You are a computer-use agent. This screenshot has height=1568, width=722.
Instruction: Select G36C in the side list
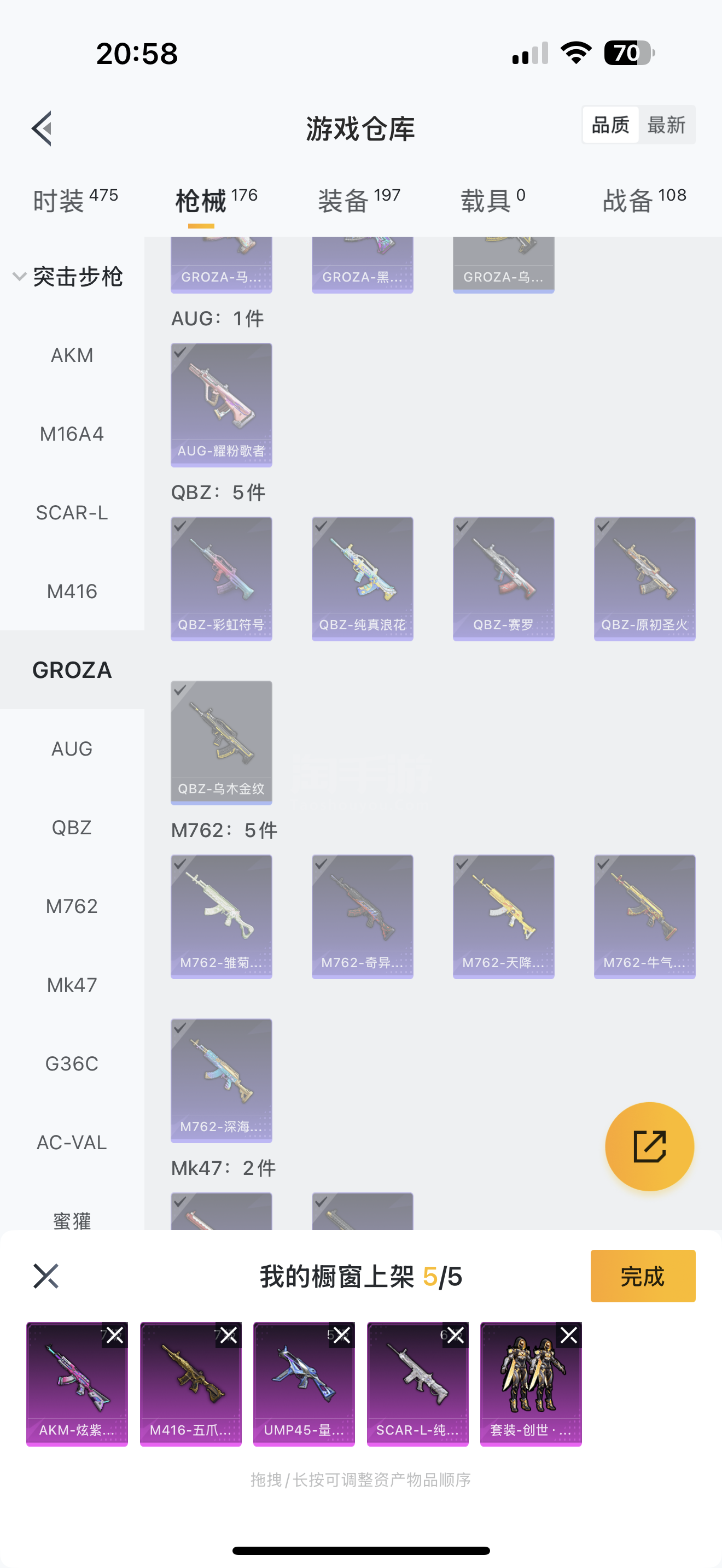coord(72,1064)
